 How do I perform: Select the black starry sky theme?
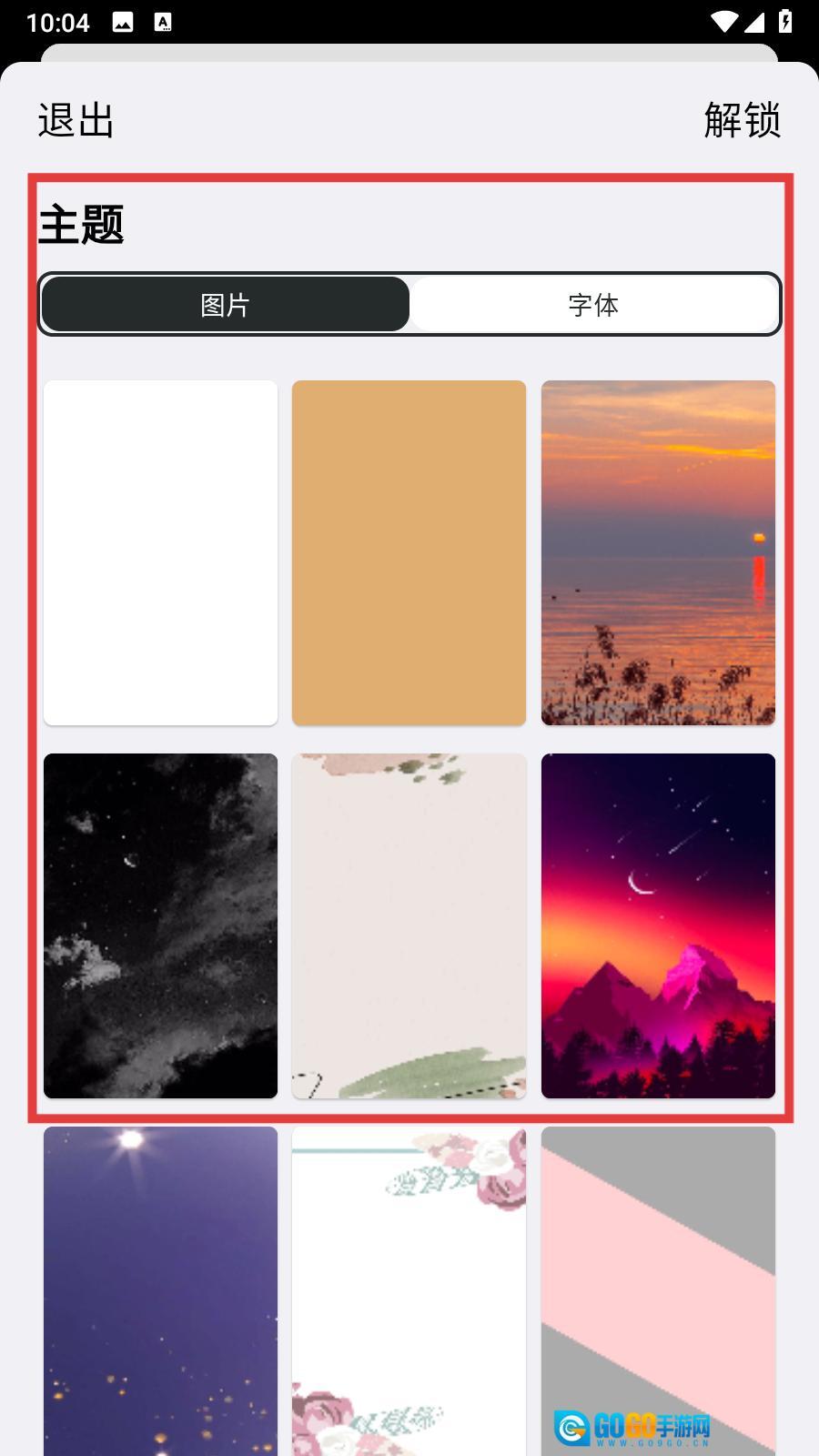click(160, 925)
